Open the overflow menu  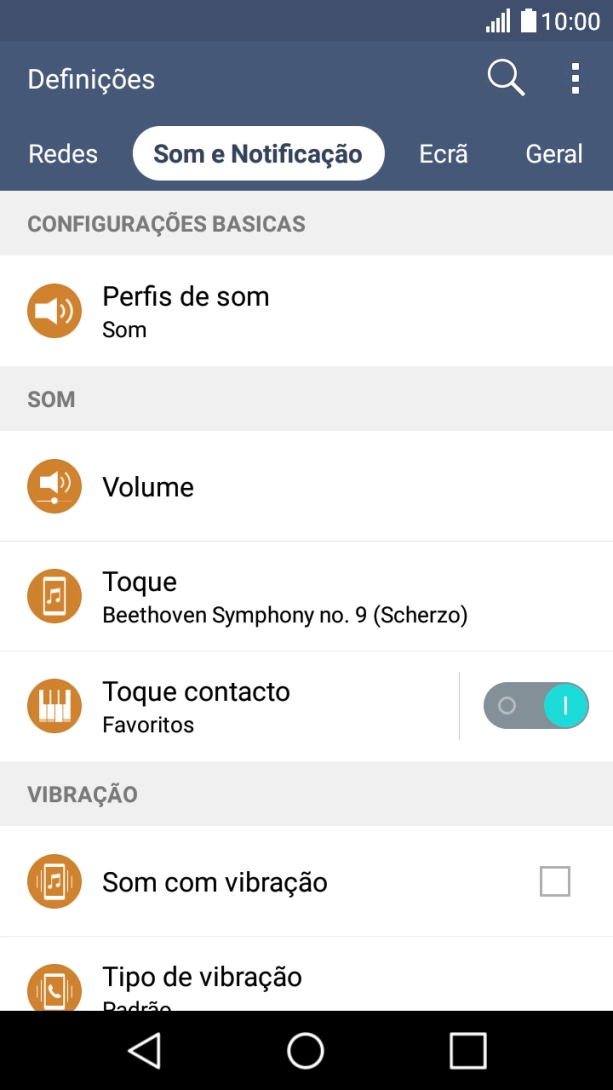pos(575,78)
